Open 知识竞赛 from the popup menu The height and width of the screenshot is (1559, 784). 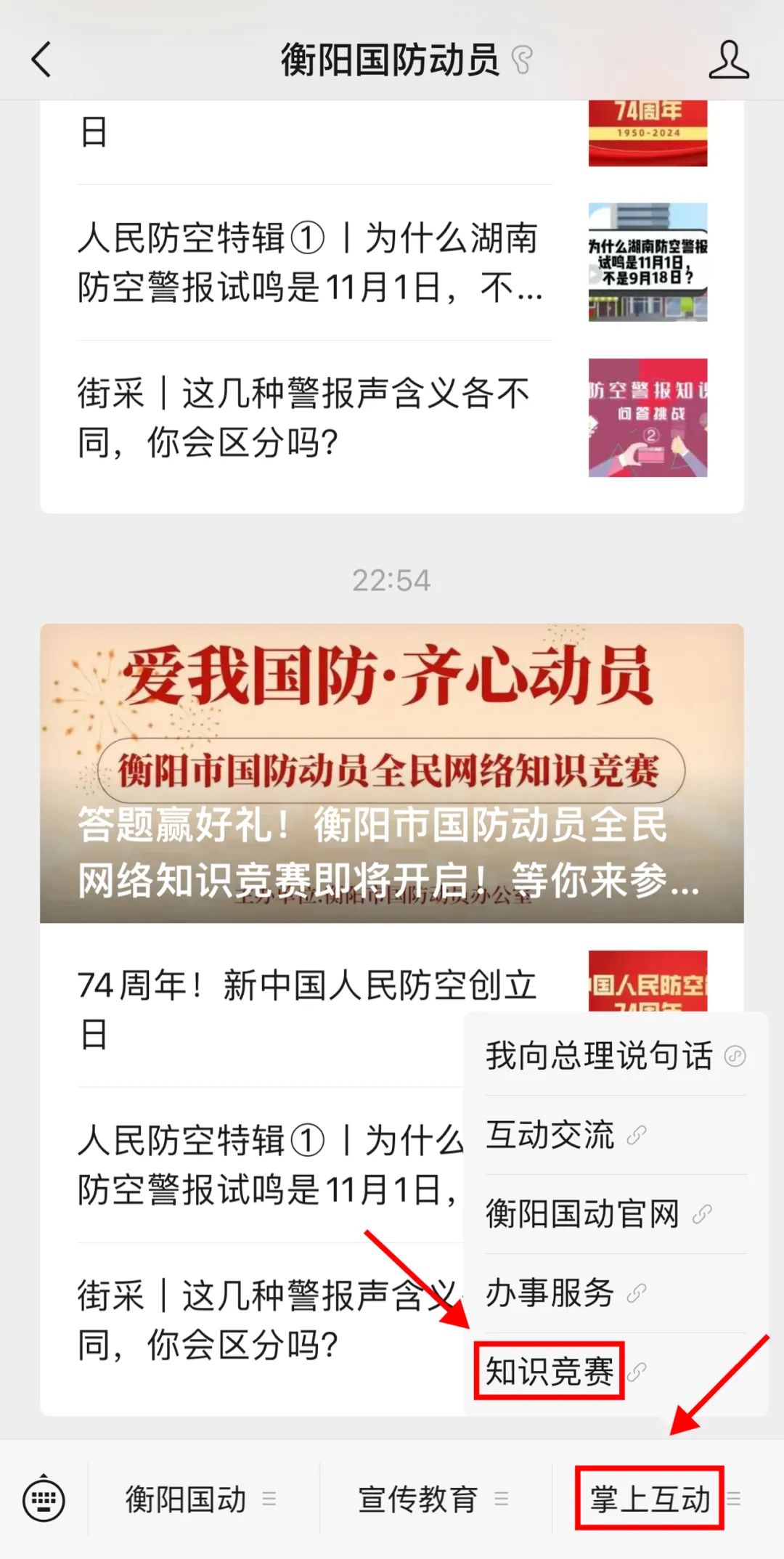(x=550, y=1372)
